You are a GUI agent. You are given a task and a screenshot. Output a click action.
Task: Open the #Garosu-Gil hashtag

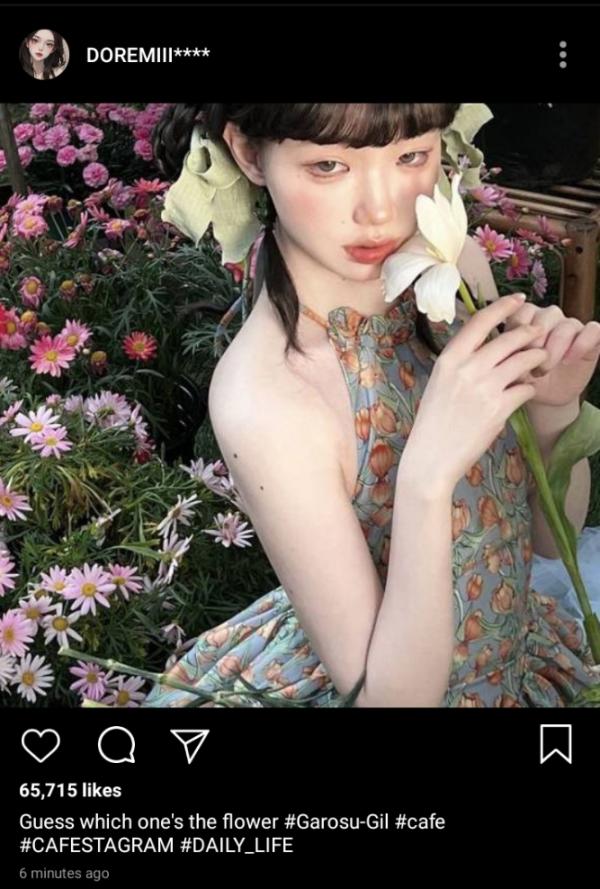pyautogui.click(x=338, y=822)
